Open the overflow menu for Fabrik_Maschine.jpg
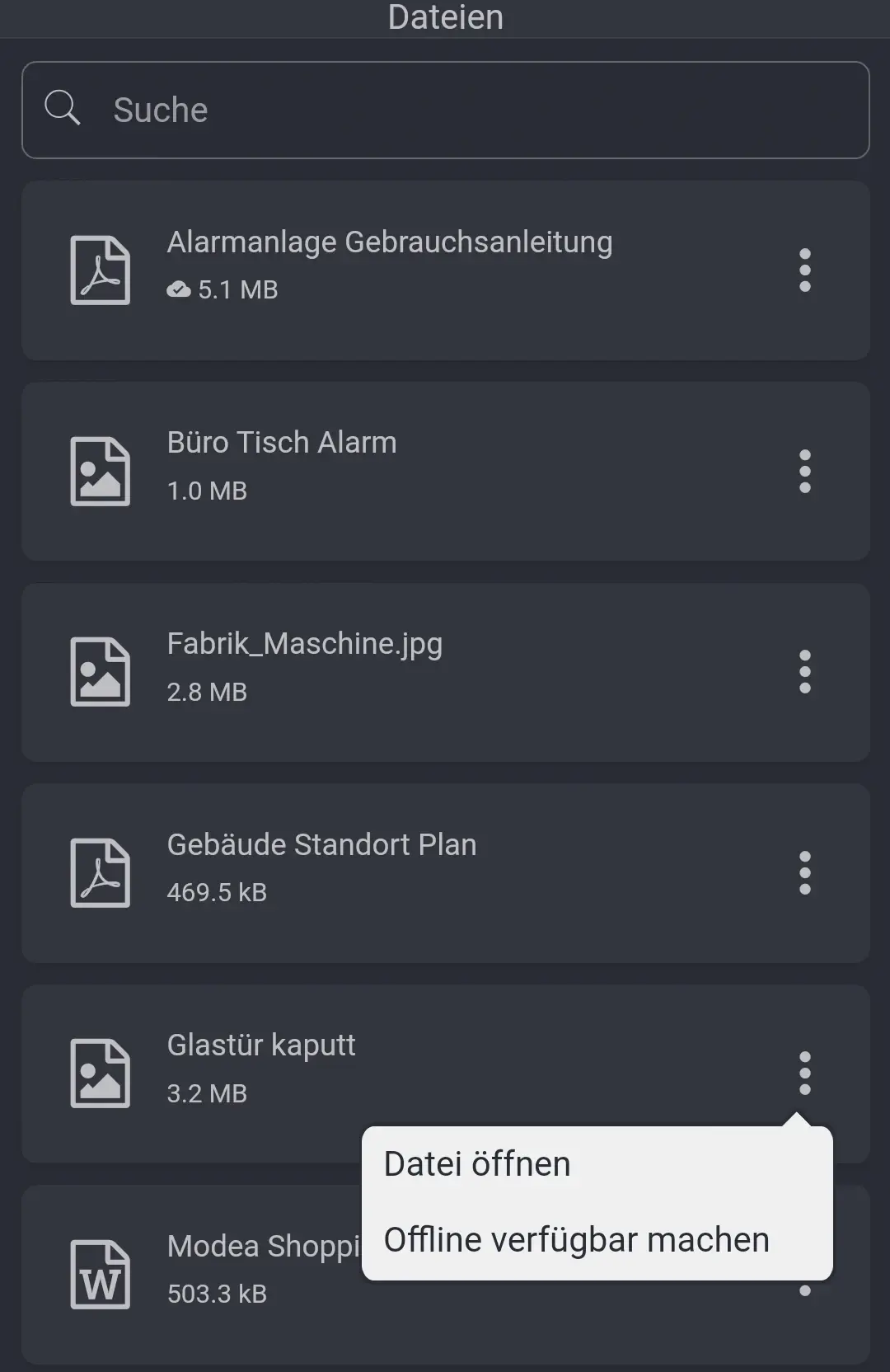 804,671
